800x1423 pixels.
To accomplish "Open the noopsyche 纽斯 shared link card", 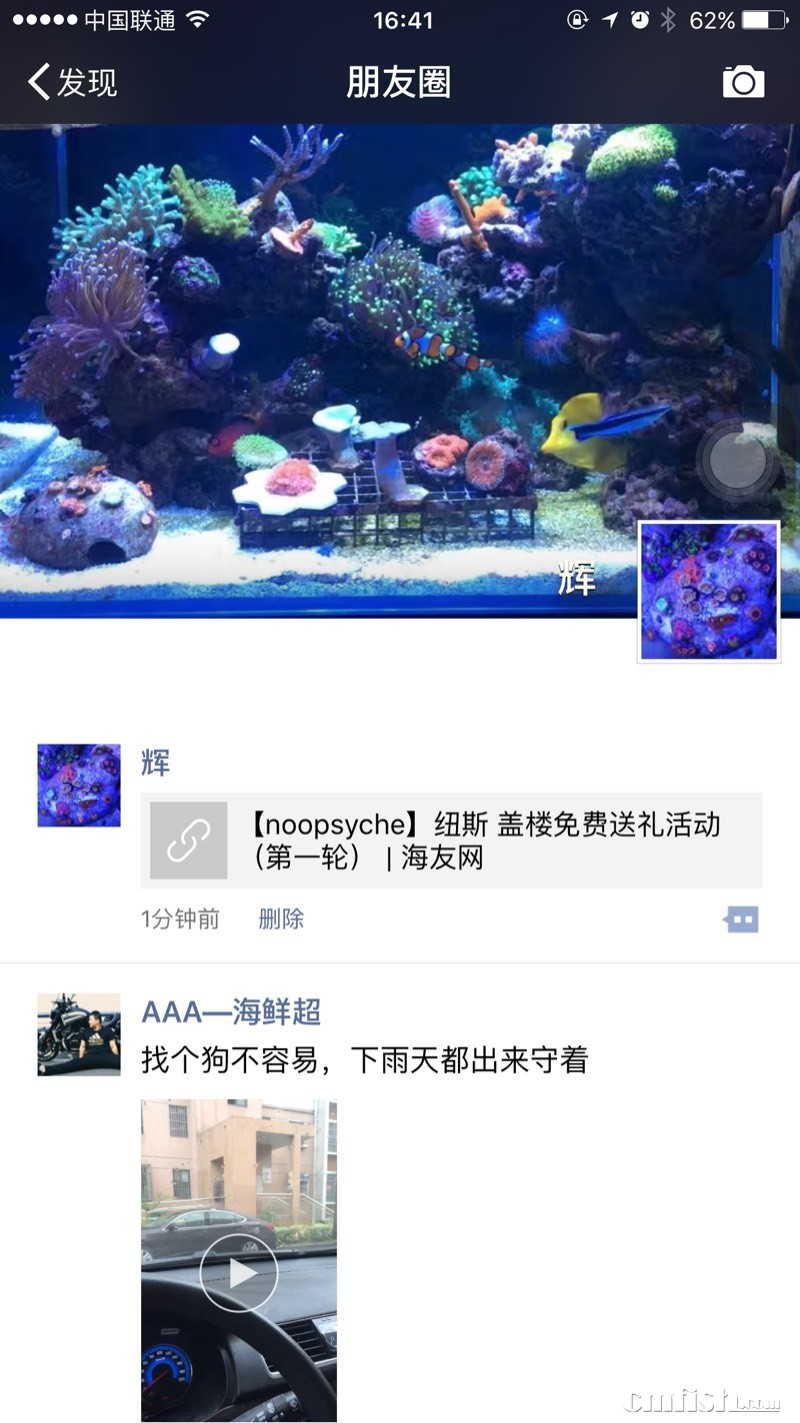I will (451, 840).
